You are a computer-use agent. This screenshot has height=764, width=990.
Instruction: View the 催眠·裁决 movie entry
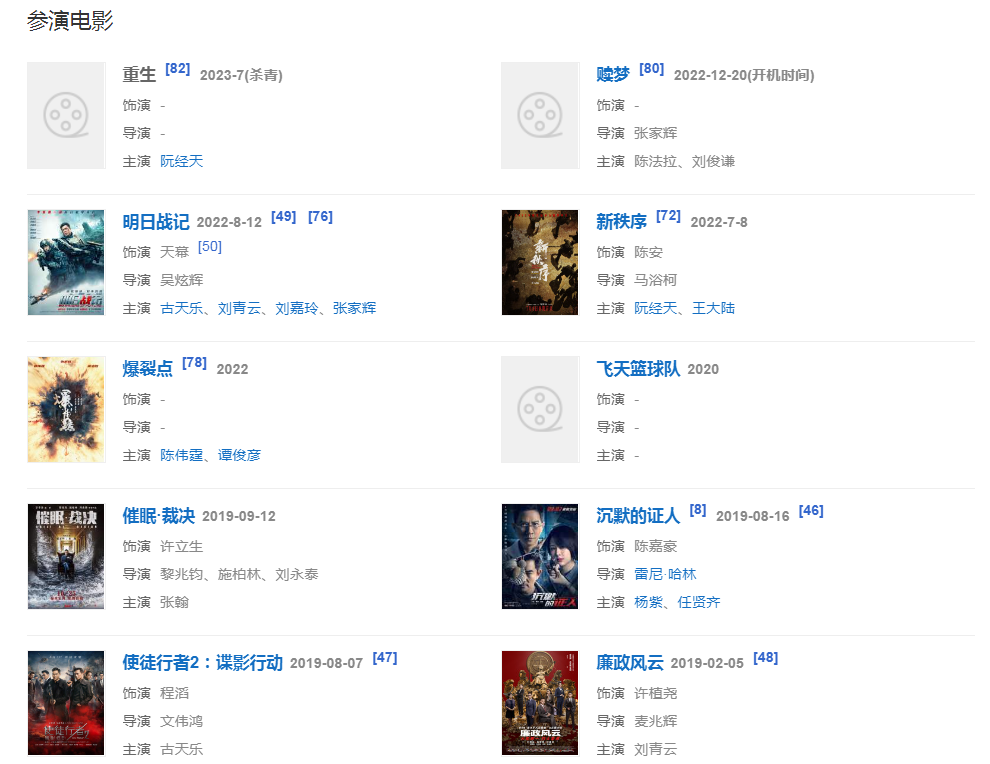(158, 516)
